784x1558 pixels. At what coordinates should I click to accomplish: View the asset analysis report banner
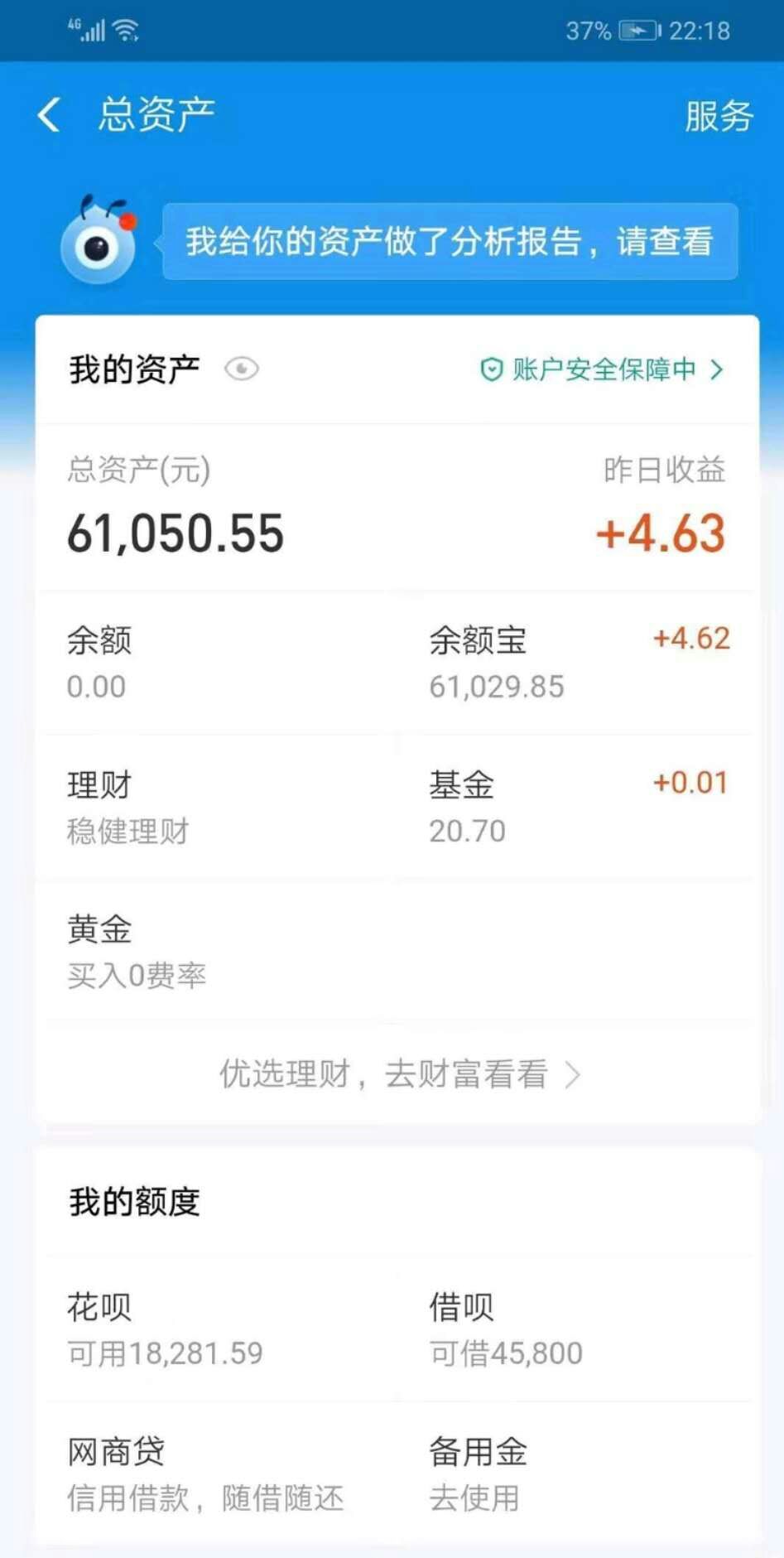[450, 241]
